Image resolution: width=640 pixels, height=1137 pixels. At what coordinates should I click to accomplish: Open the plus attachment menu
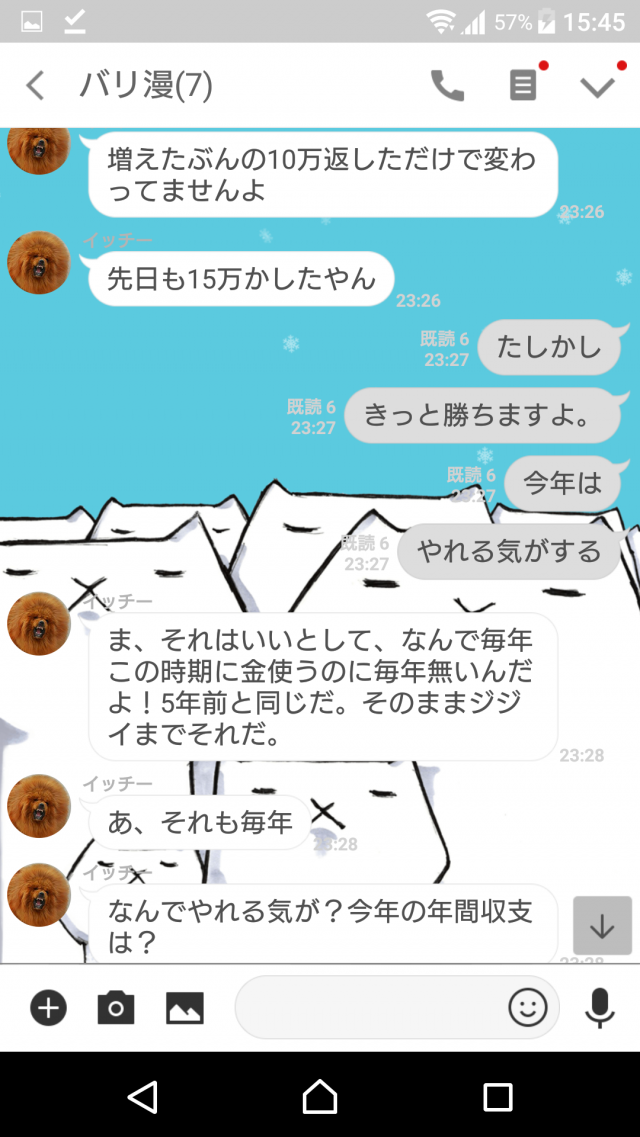[48, 1008]
